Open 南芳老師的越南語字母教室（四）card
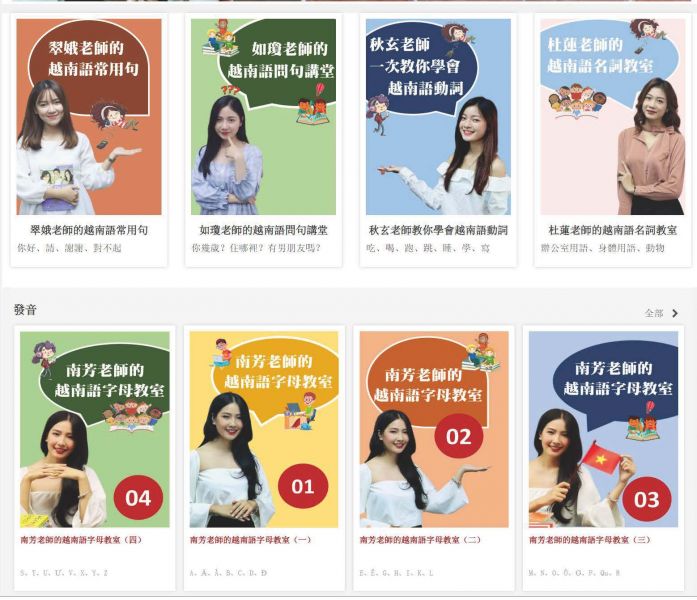 click(94, 430)
